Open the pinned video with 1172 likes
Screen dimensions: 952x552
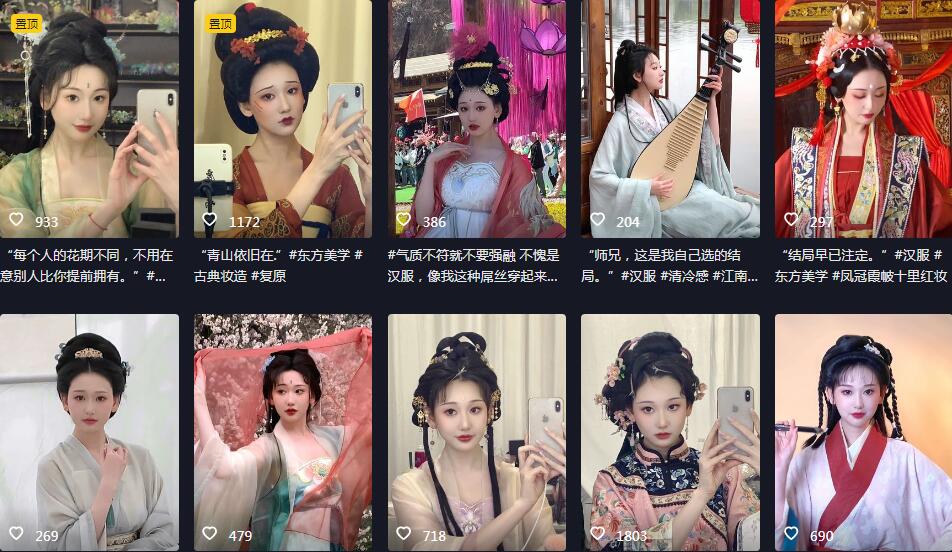click(282, 118)
